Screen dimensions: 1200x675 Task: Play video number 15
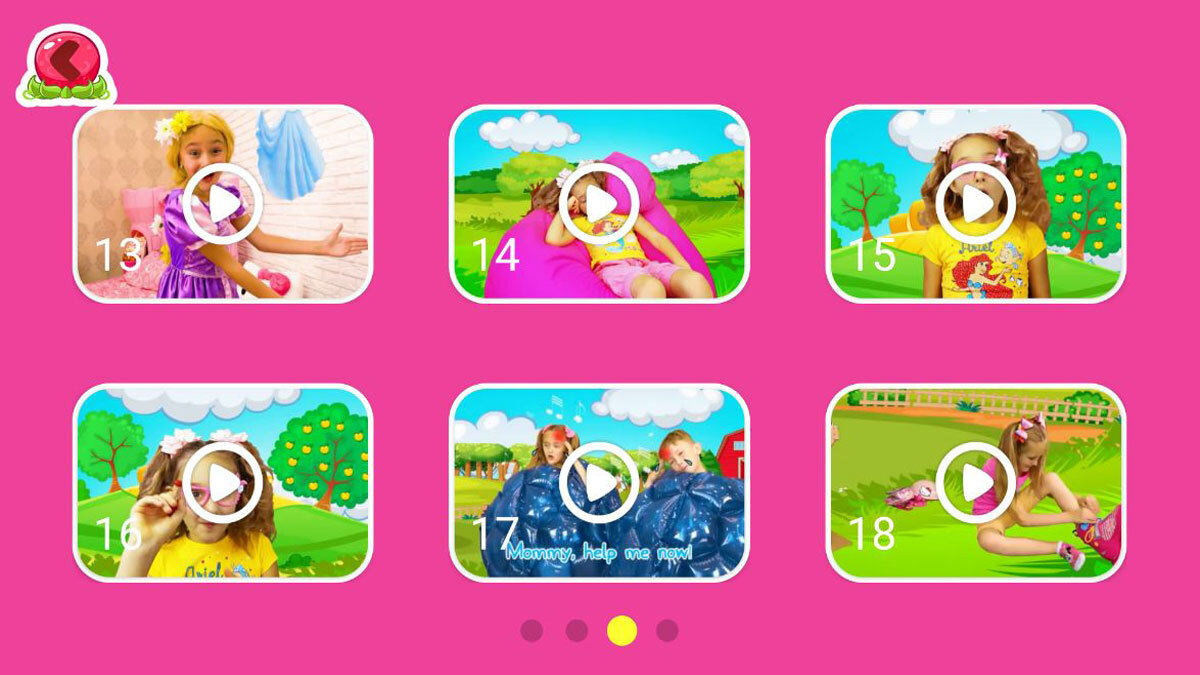(x=976, y=203)
